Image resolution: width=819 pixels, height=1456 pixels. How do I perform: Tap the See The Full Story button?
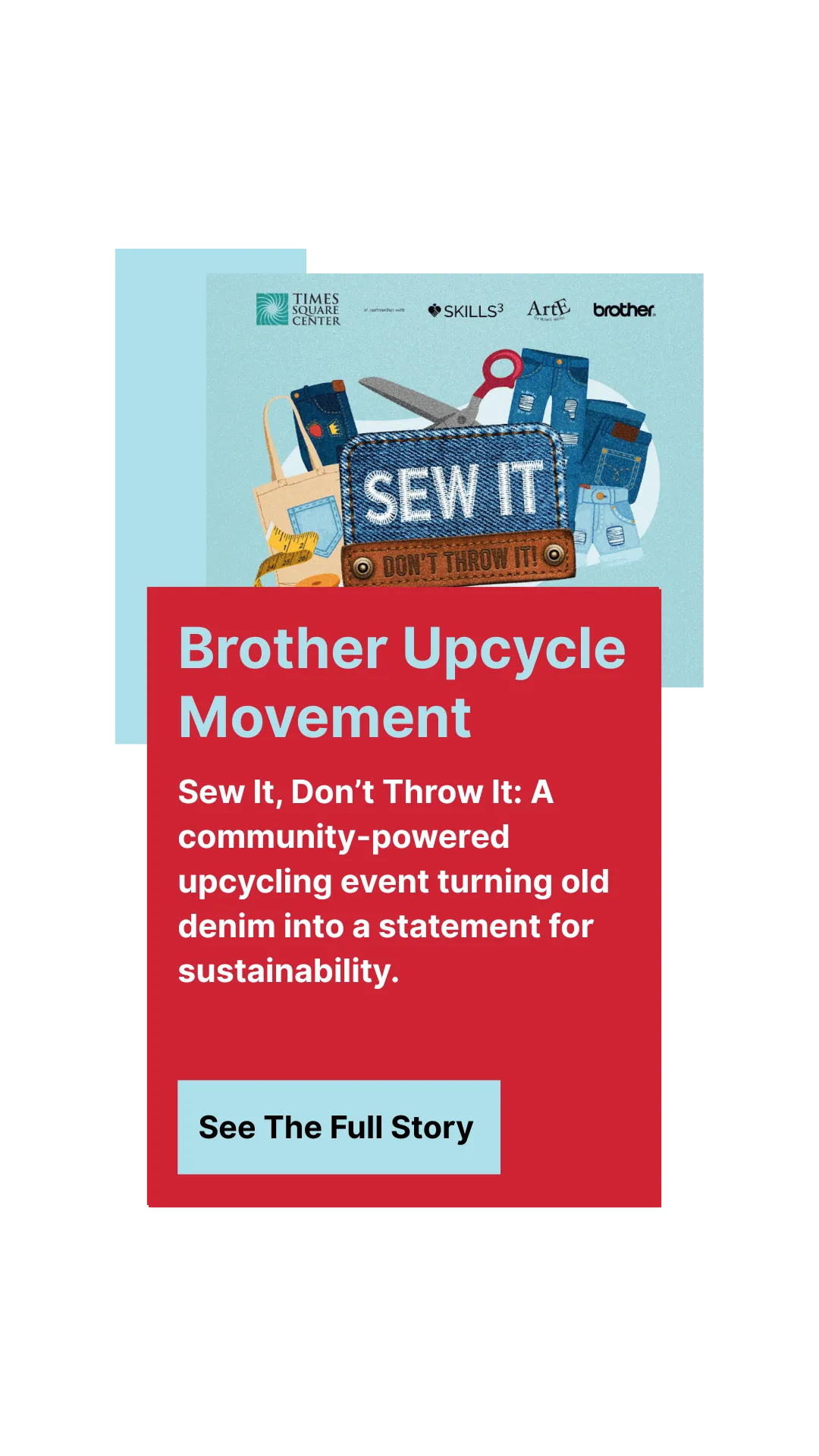click(x=339, y=1127)
